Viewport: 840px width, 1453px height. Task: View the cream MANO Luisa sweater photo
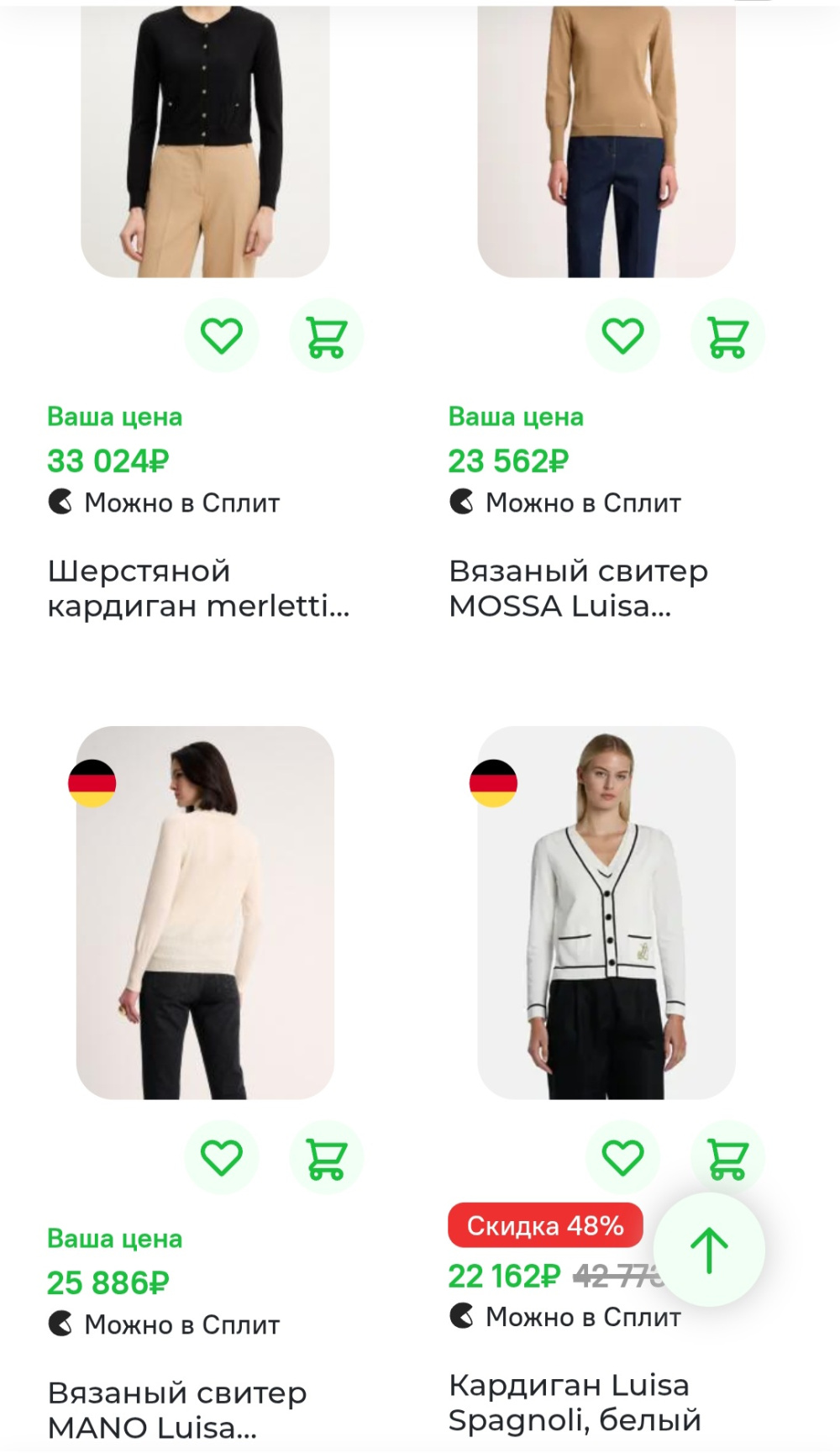point(205,912)
